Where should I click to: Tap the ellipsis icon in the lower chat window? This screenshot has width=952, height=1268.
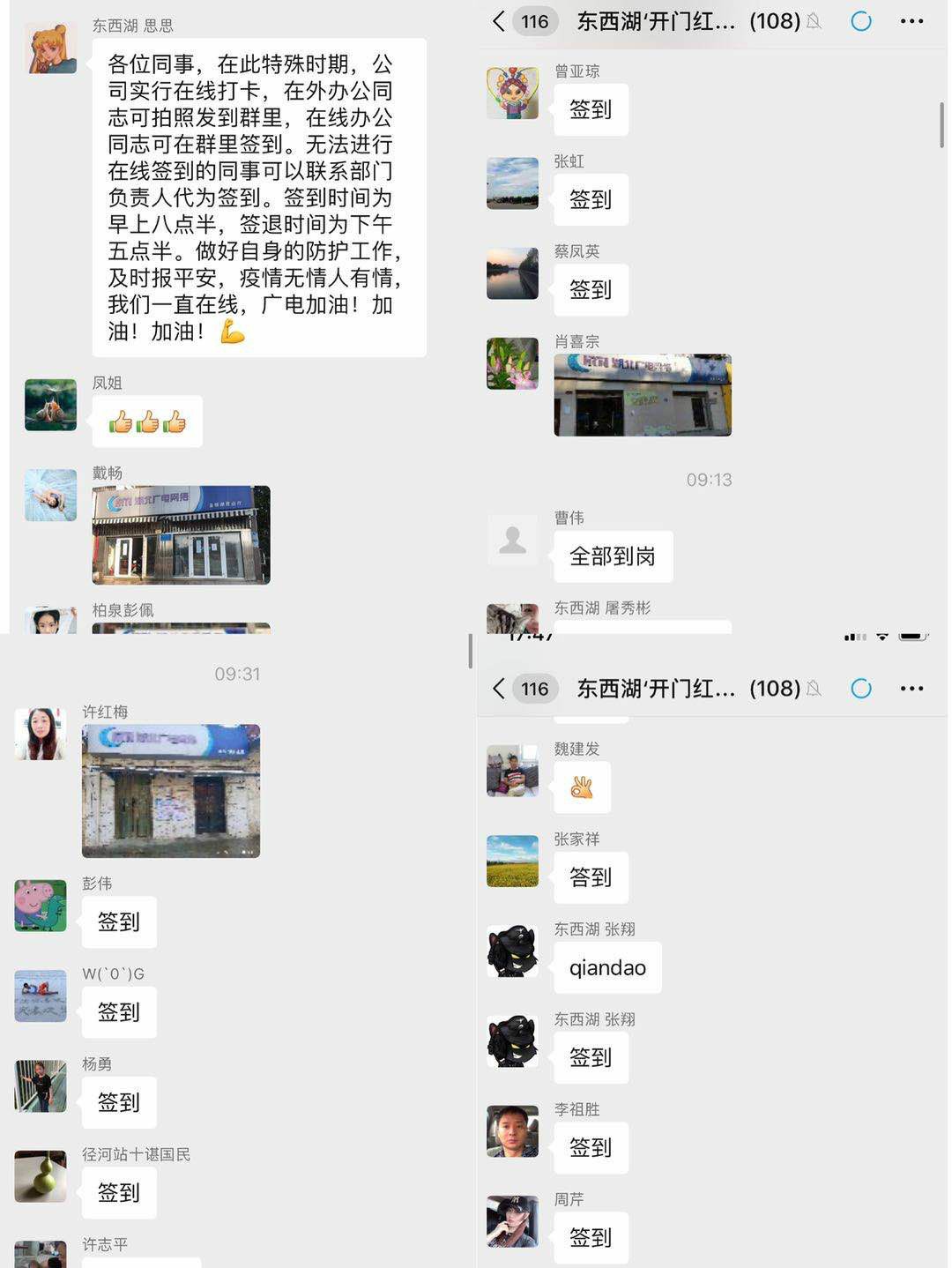[x=911, y=689]
